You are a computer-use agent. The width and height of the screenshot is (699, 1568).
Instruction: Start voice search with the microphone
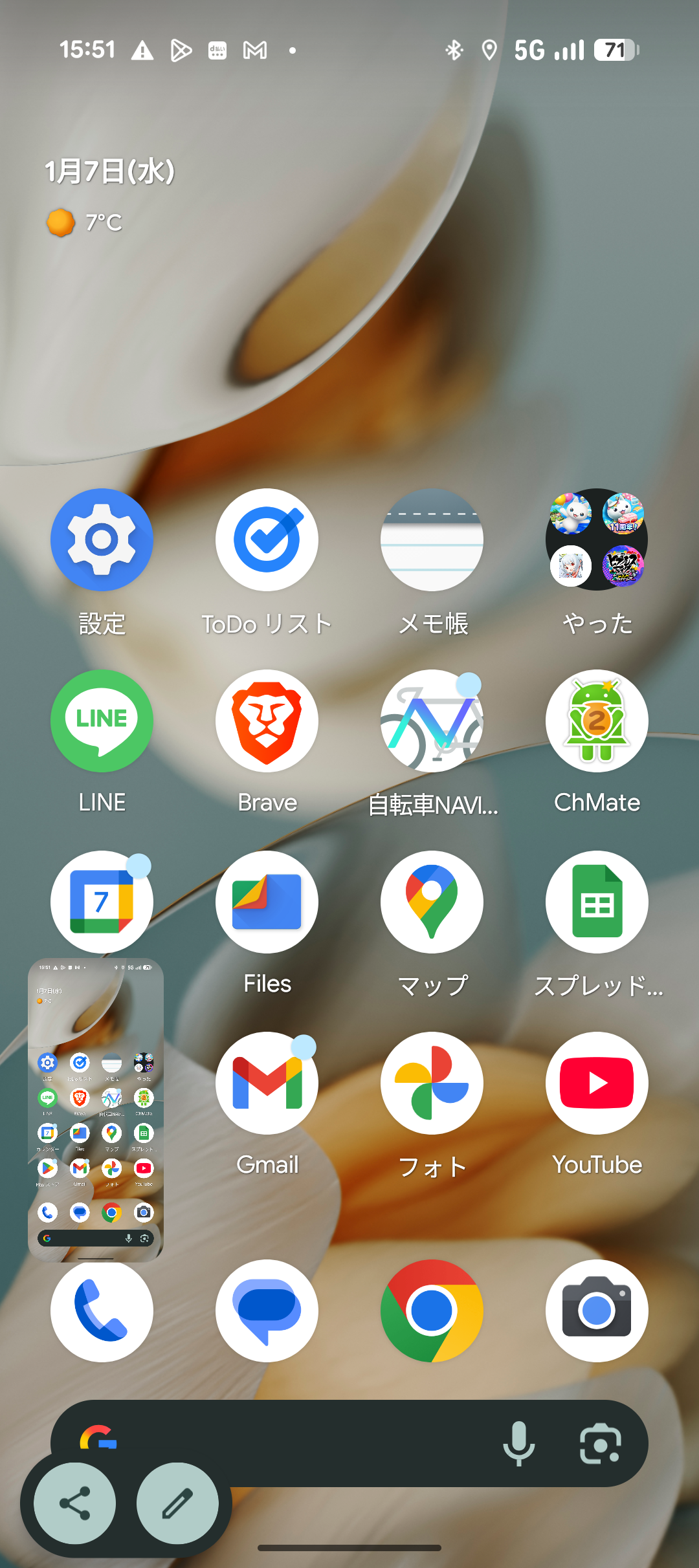point(518,1443)
